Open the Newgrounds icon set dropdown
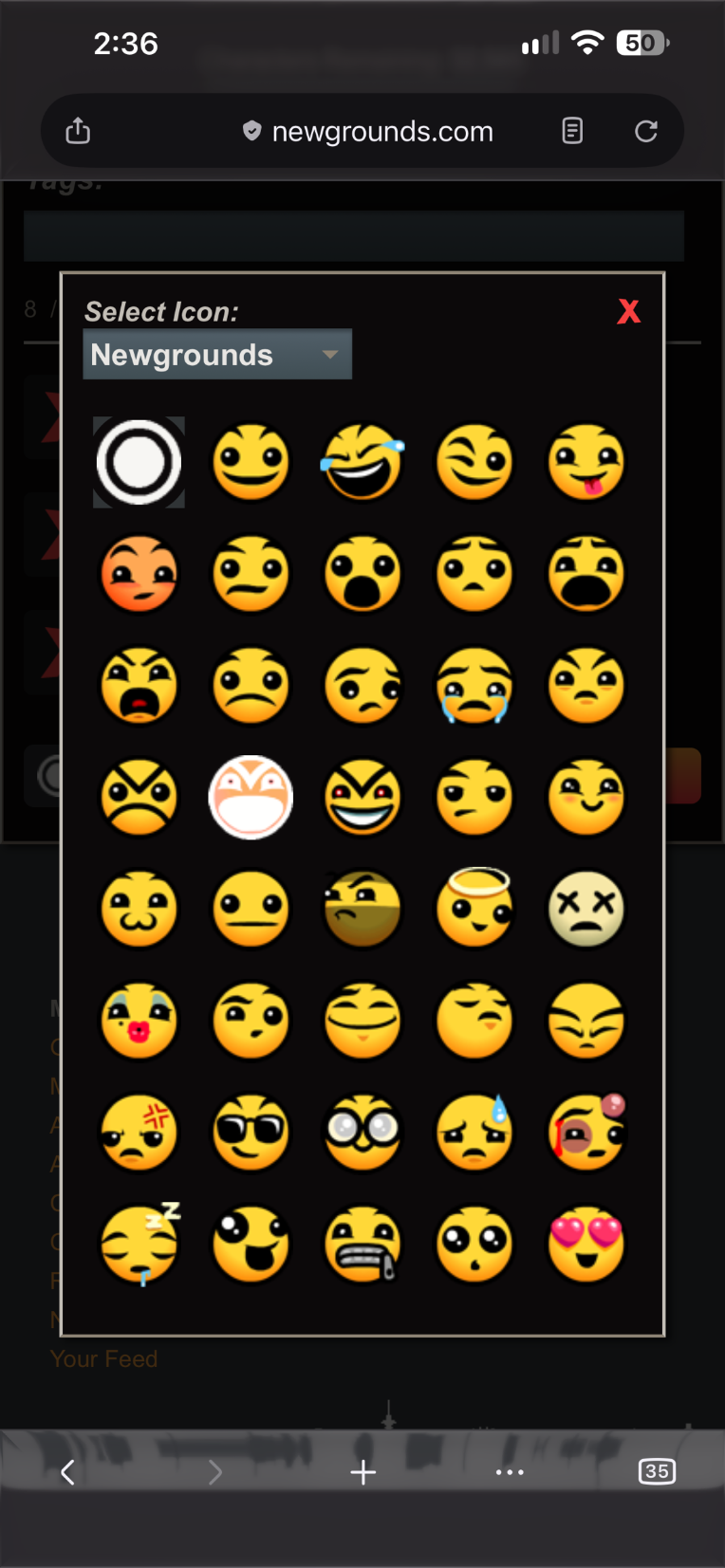 tap(217, 354)
